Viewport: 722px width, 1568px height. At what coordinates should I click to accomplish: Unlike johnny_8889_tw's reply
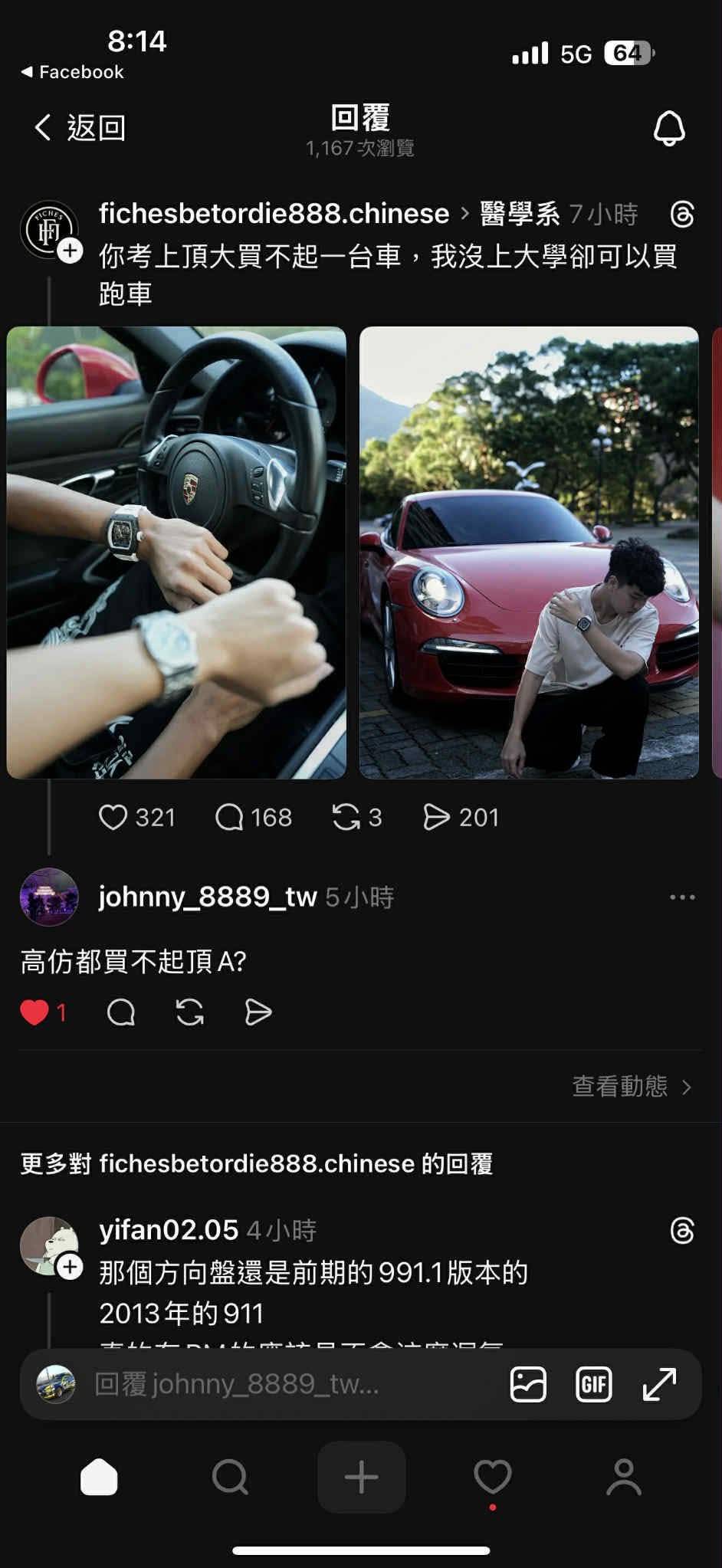pyautogui.click(x=34, y=1012)
